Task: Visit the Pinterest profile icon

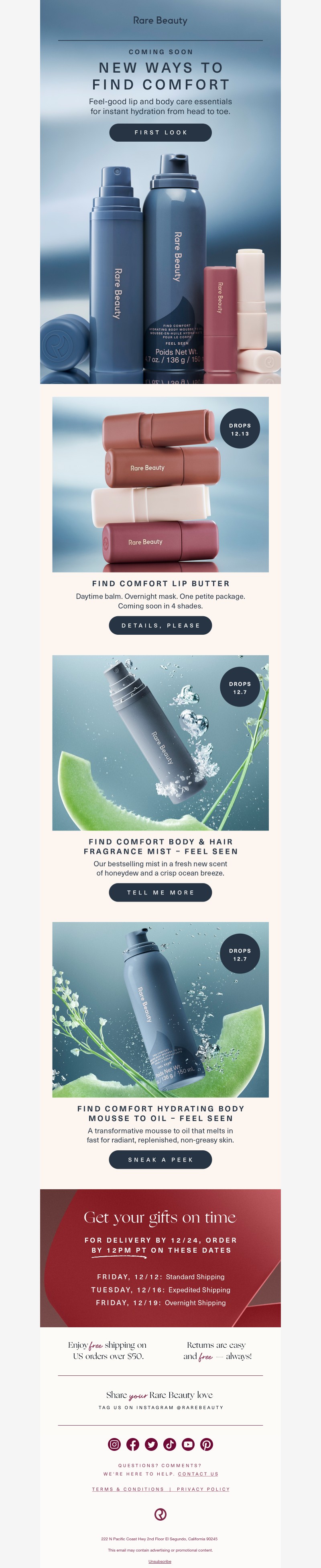Action: coord(207,1444)
